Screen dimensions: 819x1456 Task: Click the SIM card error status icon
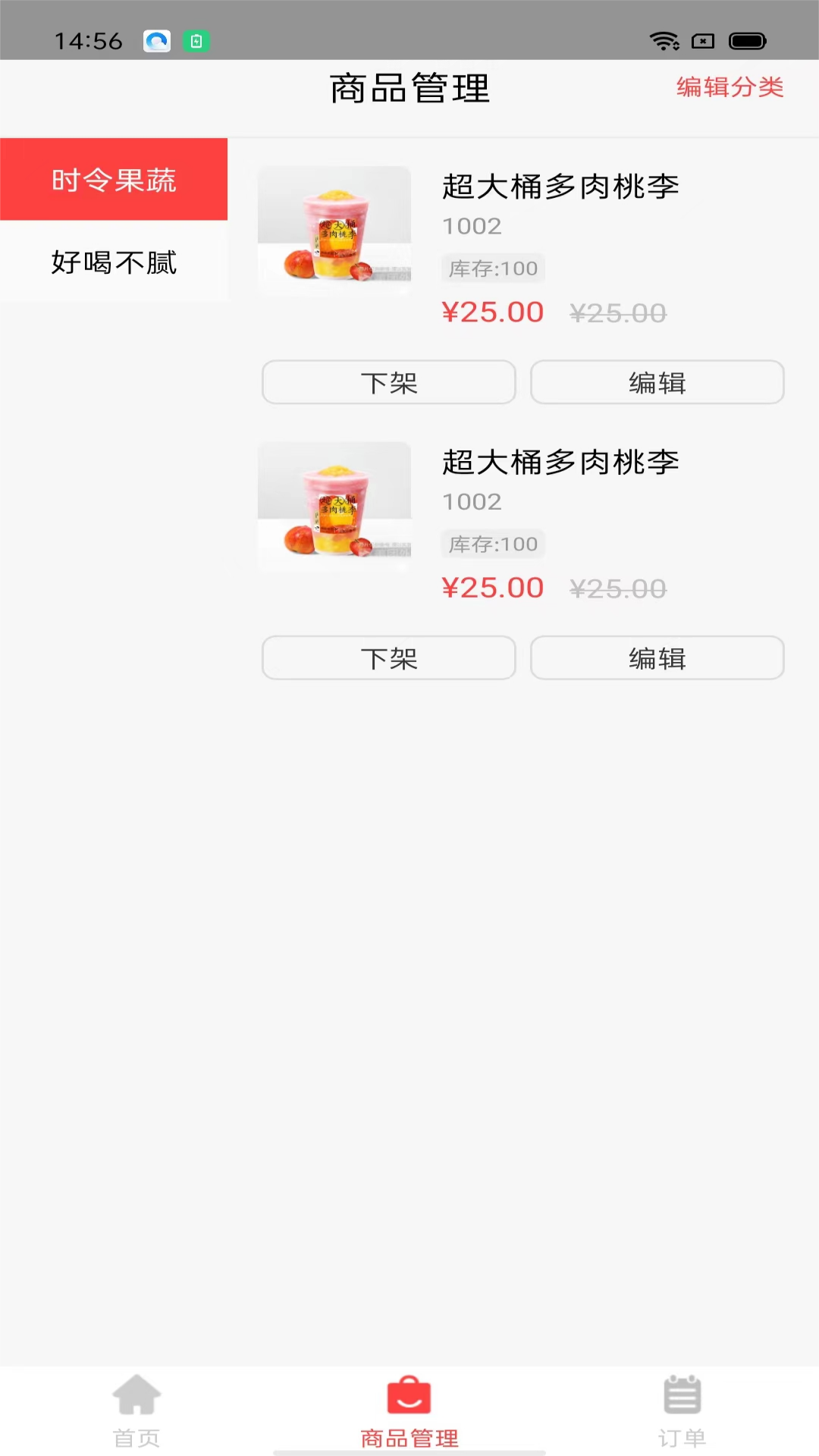(x=701, y=41)
